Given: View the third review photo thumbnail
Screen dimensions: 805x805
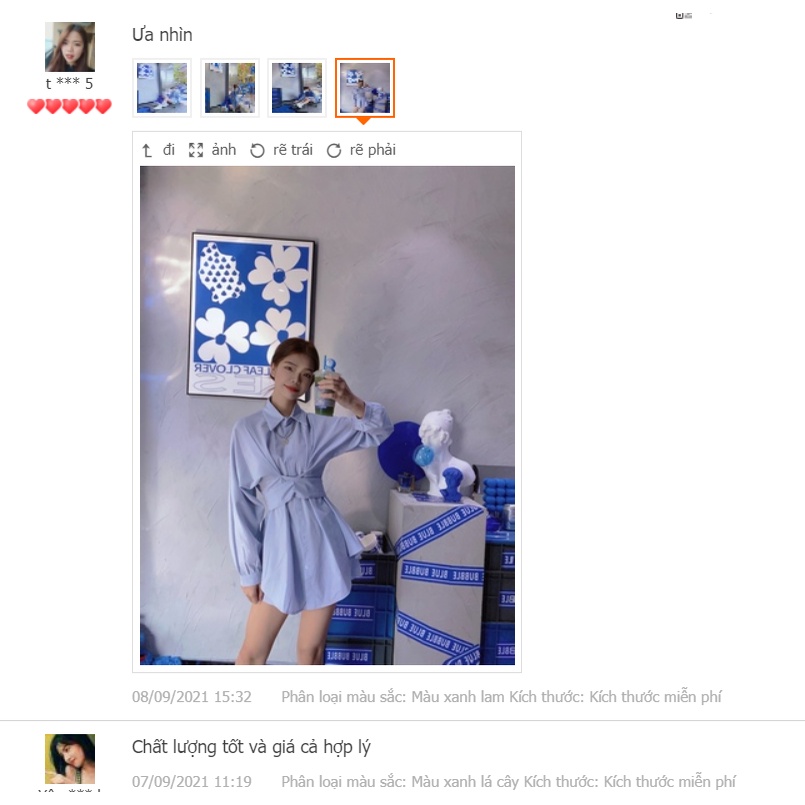Looking at the screenshot, I should pyautogui.click(x=297, y=88).
